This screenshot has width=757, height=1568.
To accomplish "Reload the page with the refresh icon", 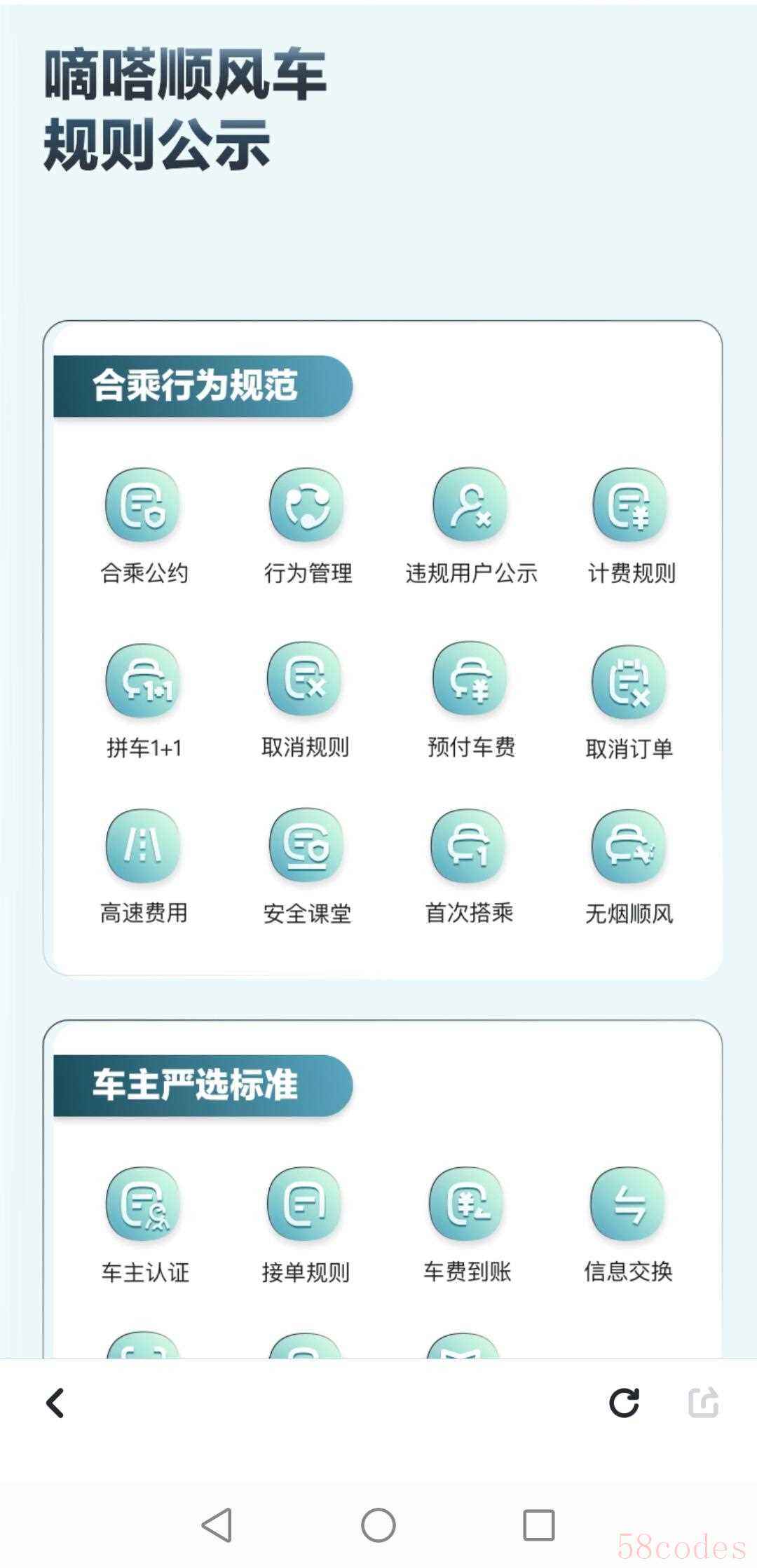I will (x=624, y=1403).
